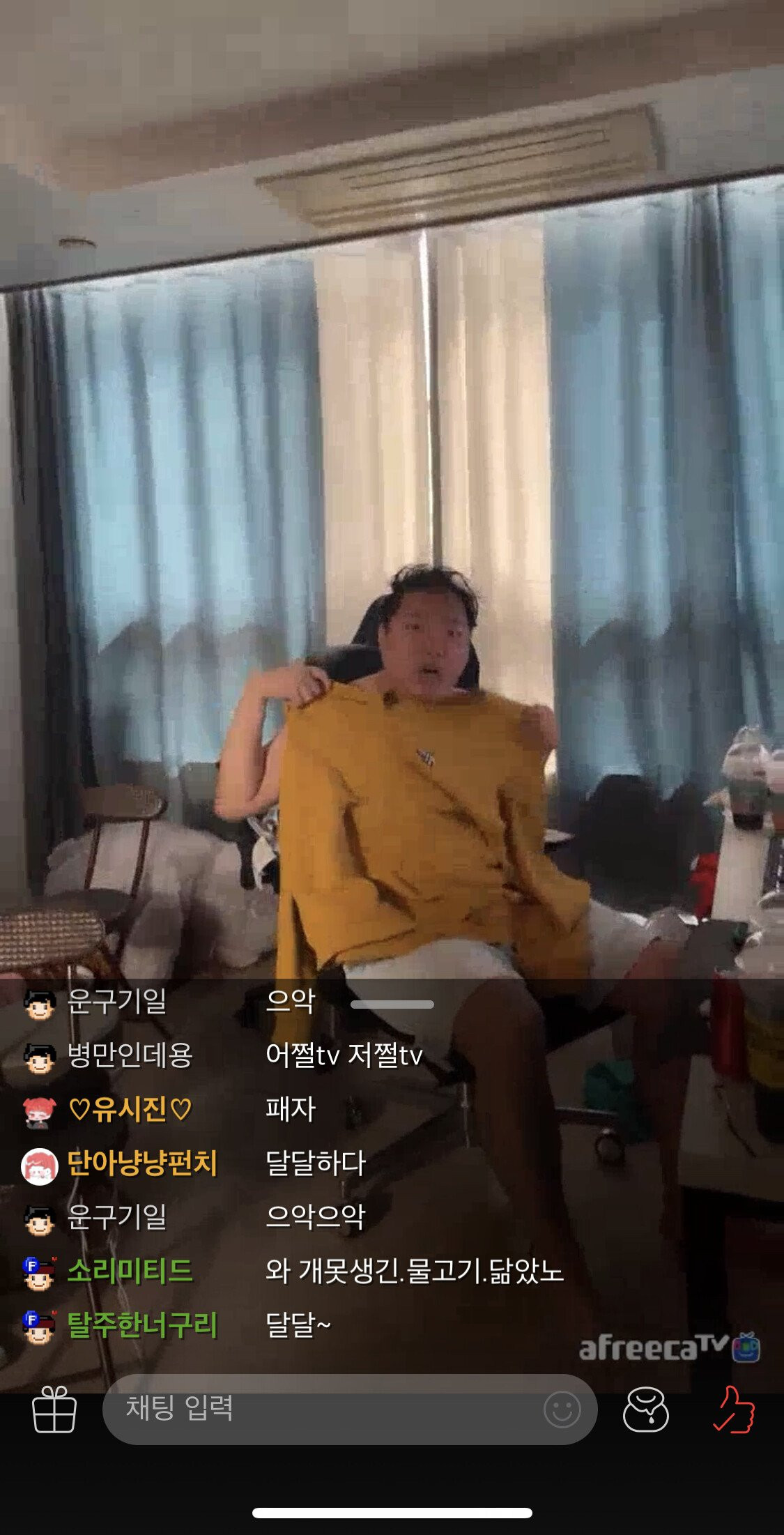
Task: Give the stream a thumbs up
Action: point(734,1409)
